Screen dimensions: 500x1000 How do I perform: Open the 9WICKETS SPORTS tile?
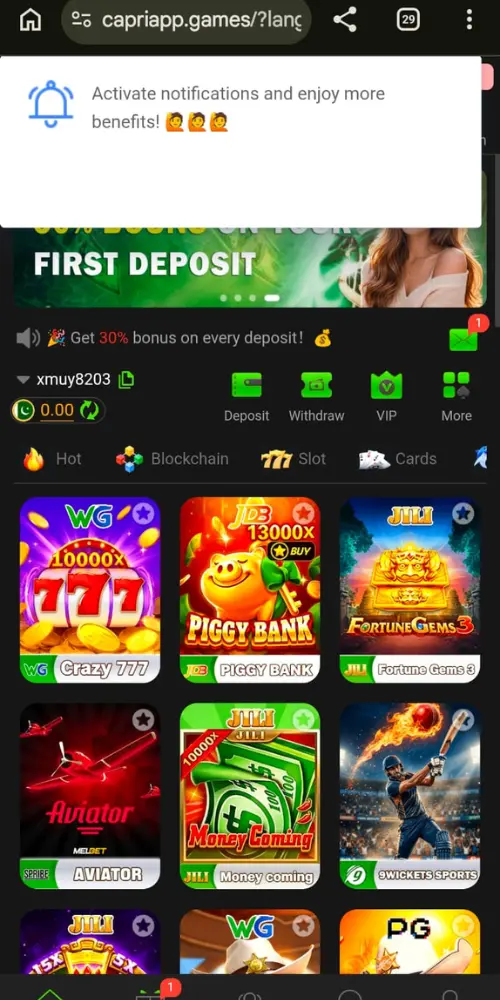pyautogui.click(x=410, y=796)
